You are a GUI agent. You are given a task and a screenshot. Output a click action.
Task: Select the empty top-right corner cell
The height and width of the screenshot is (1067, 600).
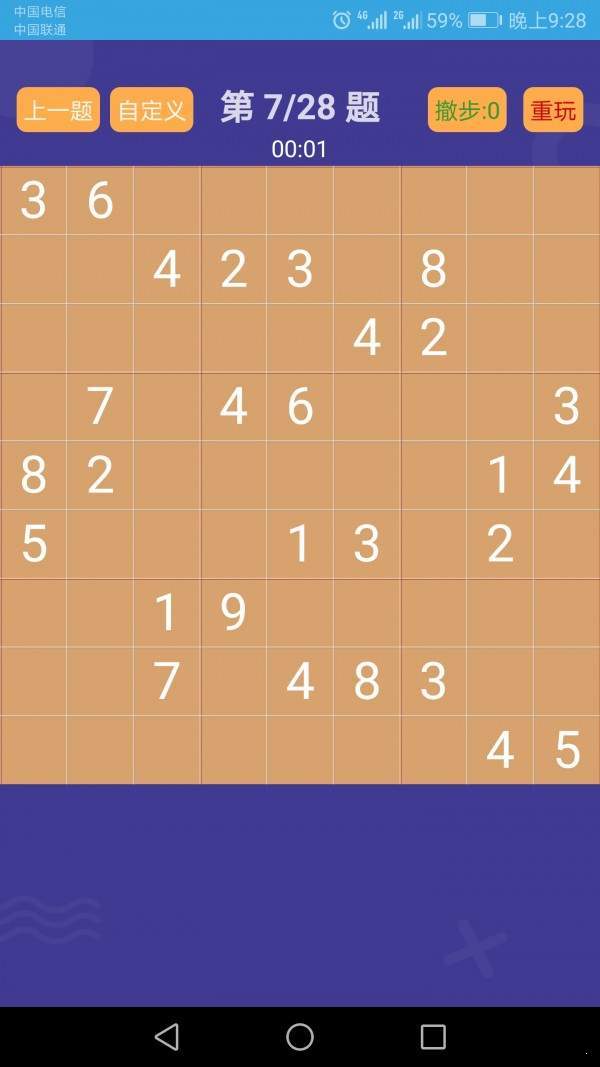coord(566,201)
